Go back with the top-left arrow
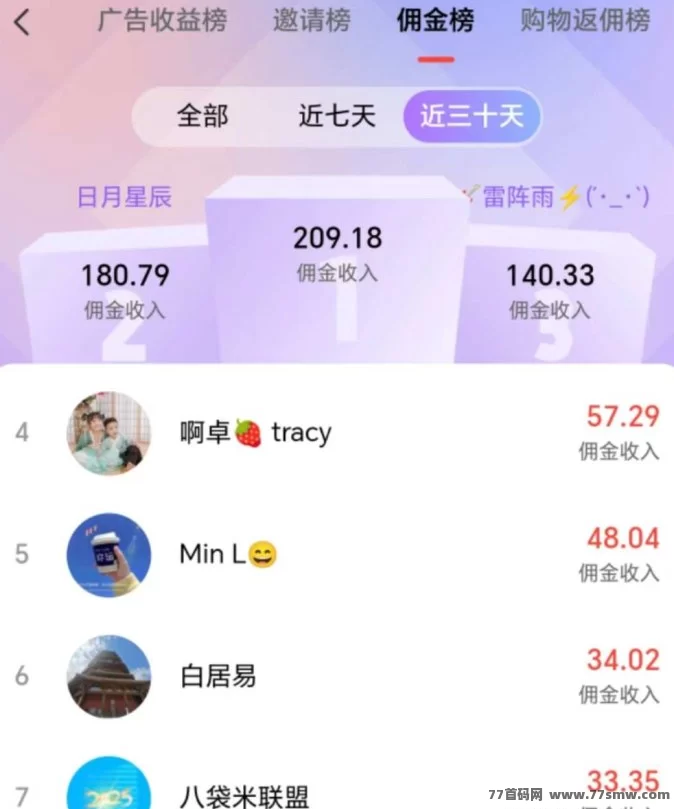This screenshot has height=809, width=674. click(22, 21)
